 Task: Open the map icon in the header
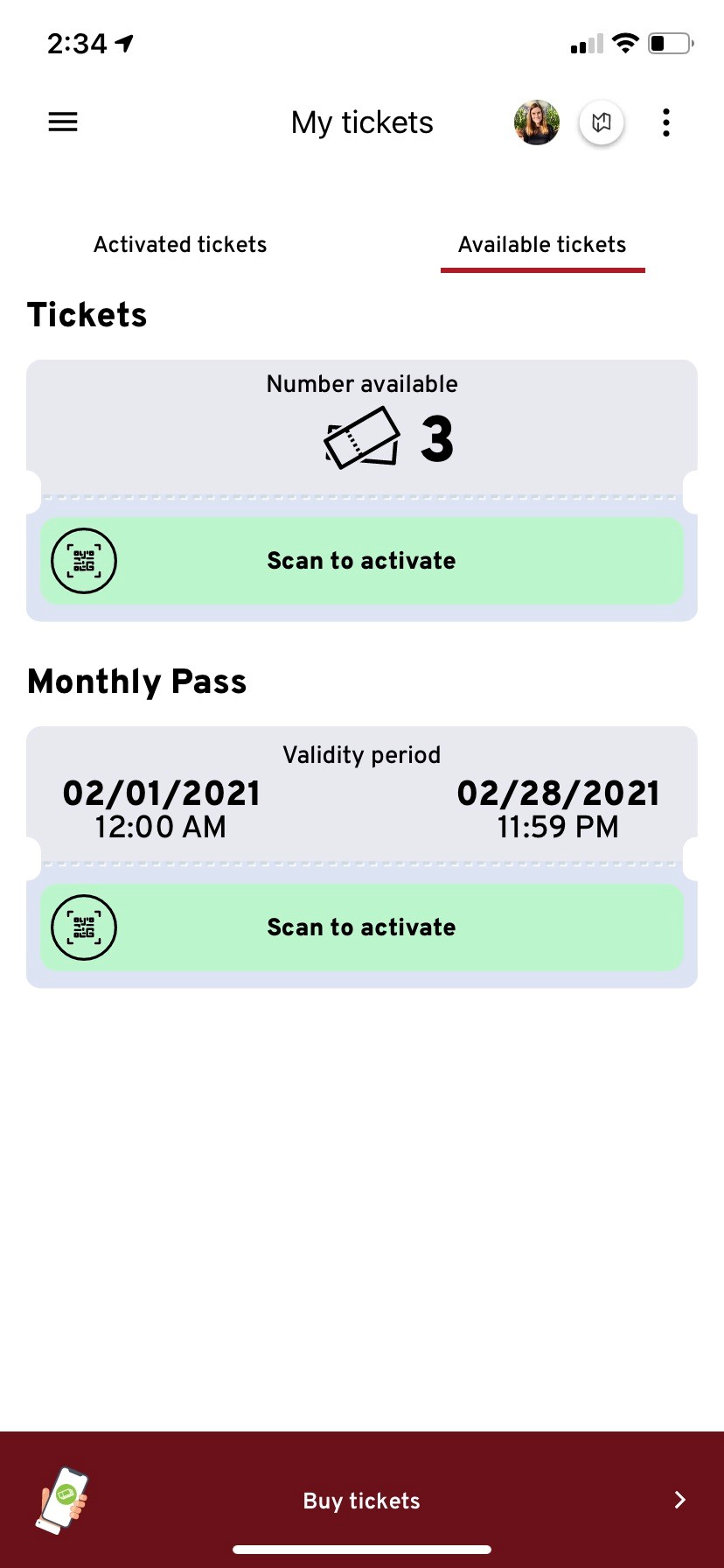pyautogui.click(x=602, y=122)
